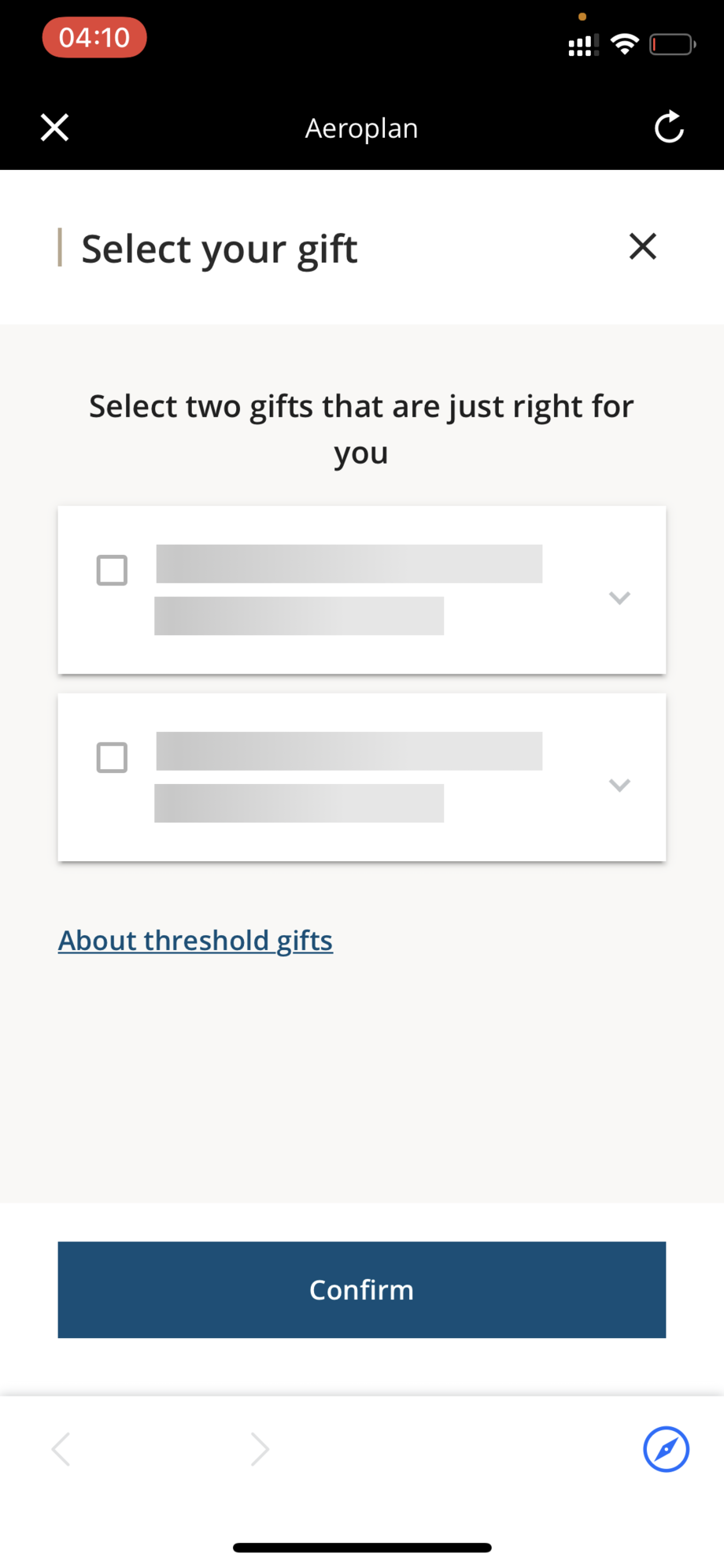Dismiss the Select your gift dialog
The height and width of the screenshot is (1568, 724).
point(642,246)
